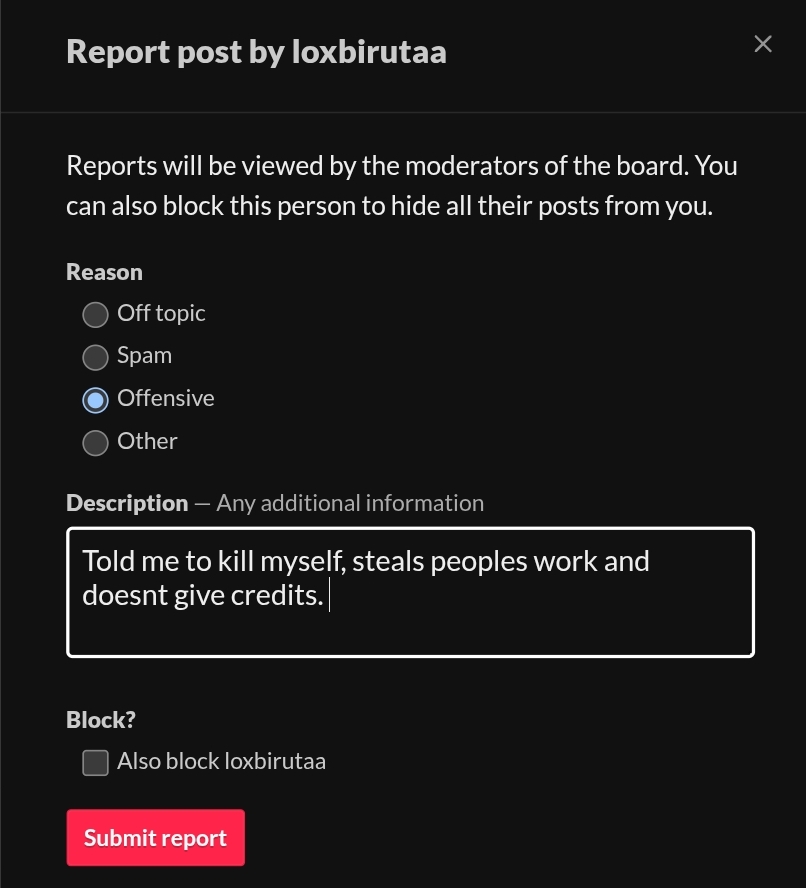Screen dimensions: 806x888
Task: Select the Off topic reason
Action: click(x=95, y=315)
